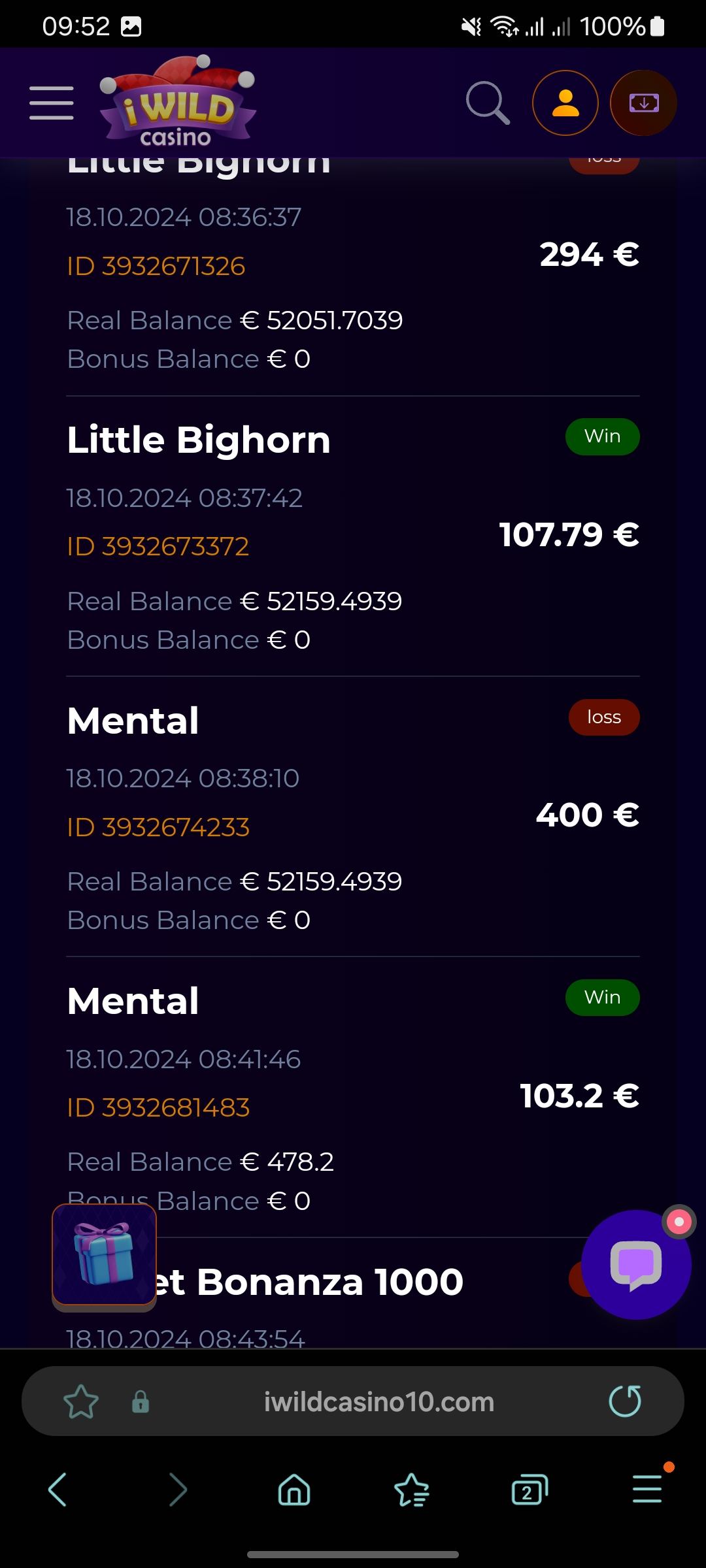The height and width of the screenshot is (1568, 706).
Task: Open the live chat support bubble
Action: tap(635, 1265)
